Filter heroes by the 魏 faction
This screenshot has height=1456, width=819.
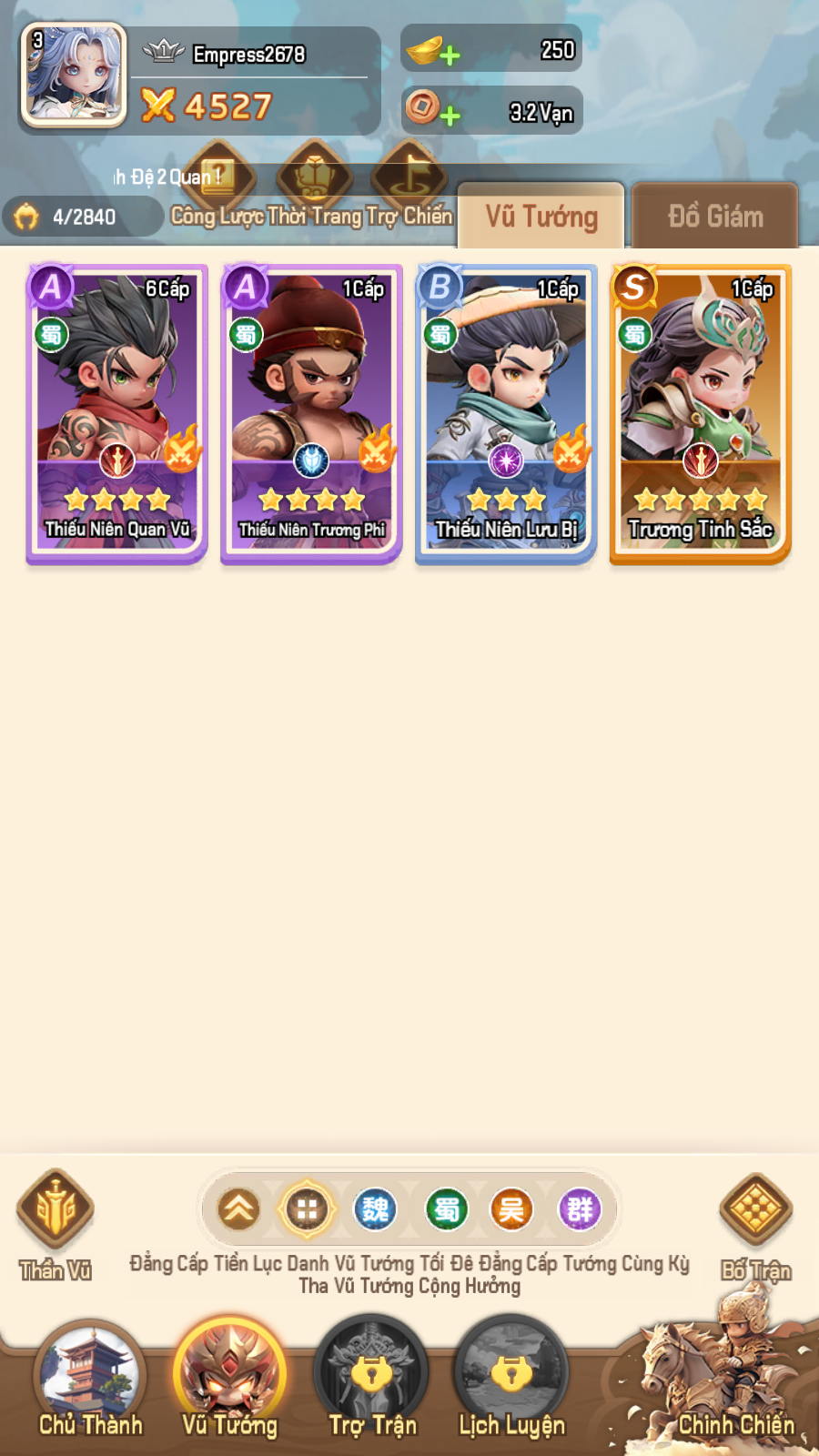pyautogui.click(x=375, y=1209)
